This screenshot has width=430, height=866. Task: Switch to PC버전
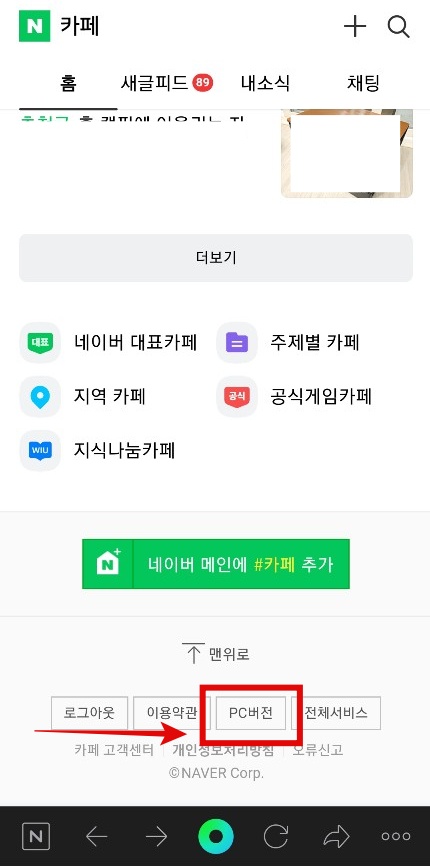(251, 713)
